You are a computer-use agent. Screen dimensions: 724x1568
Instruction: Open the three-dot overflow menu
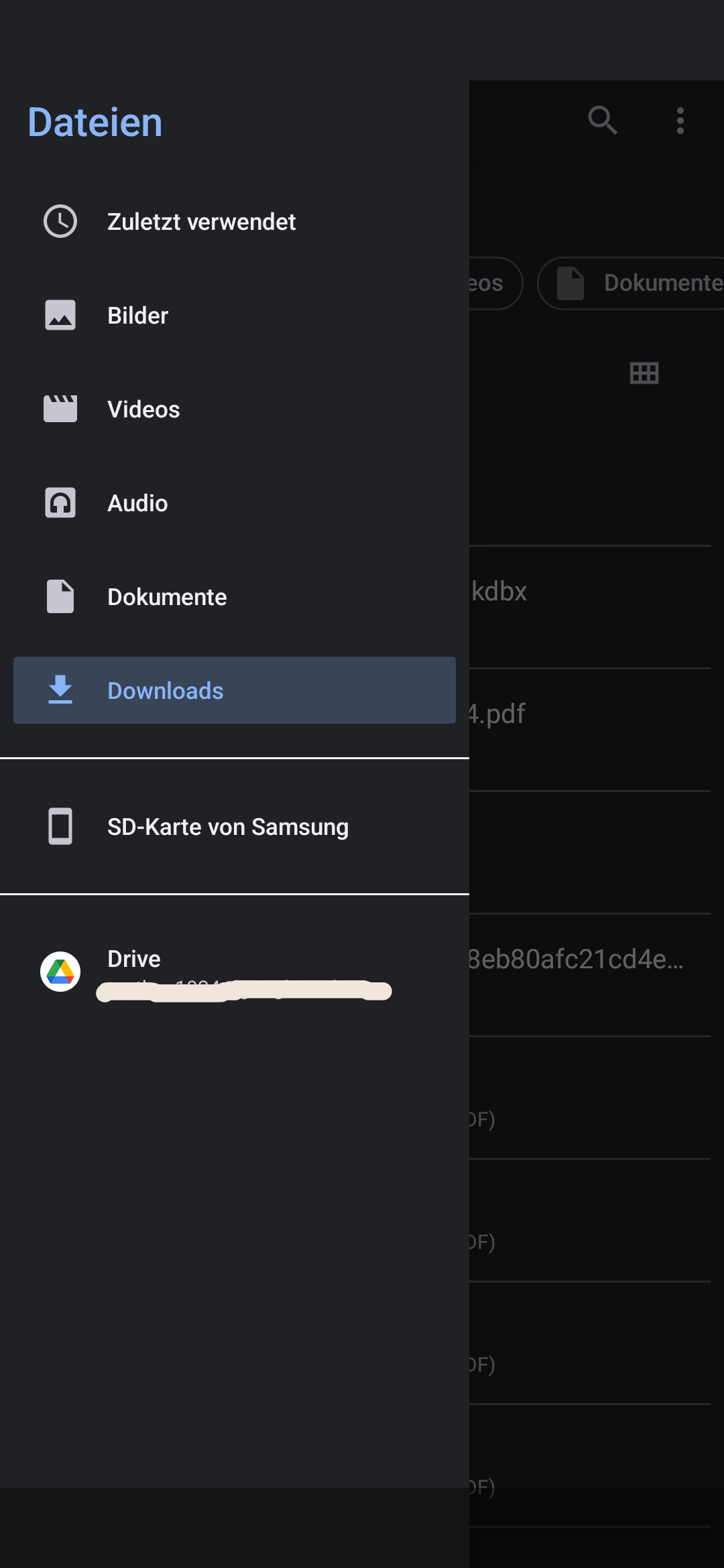click(680, 121)
